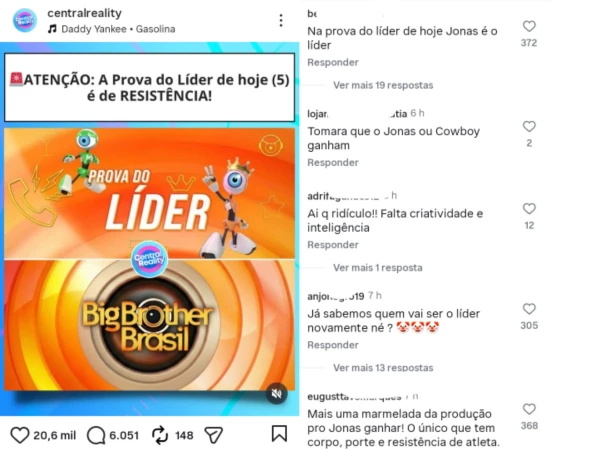Like comment 'Mais uma marmelada da produção'

[529, 409]
